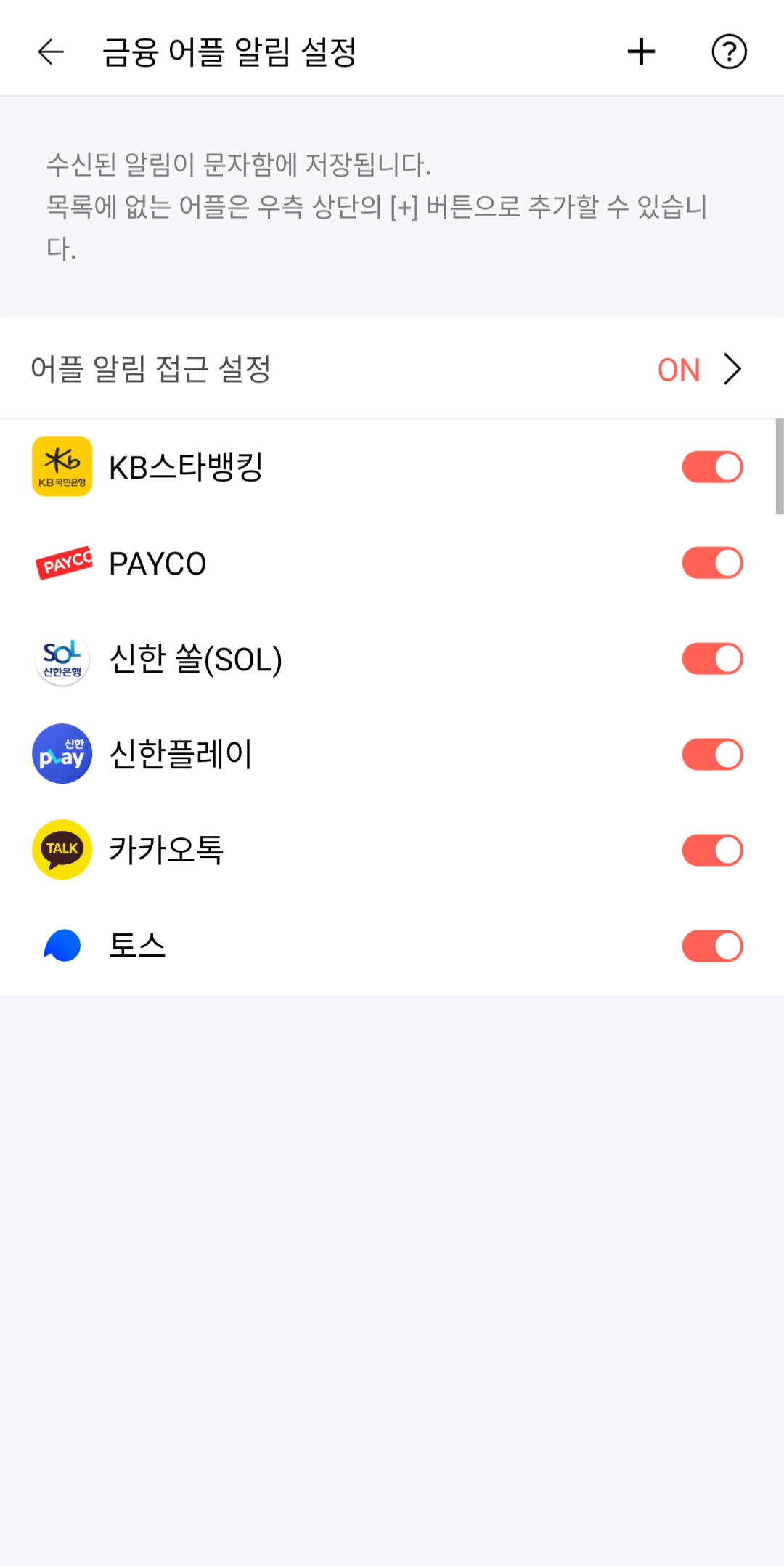The width and height of the screenshot is (784, 1566).
Task: Go back from 금융 어플 알림 설정
Action: pos(51,52)
